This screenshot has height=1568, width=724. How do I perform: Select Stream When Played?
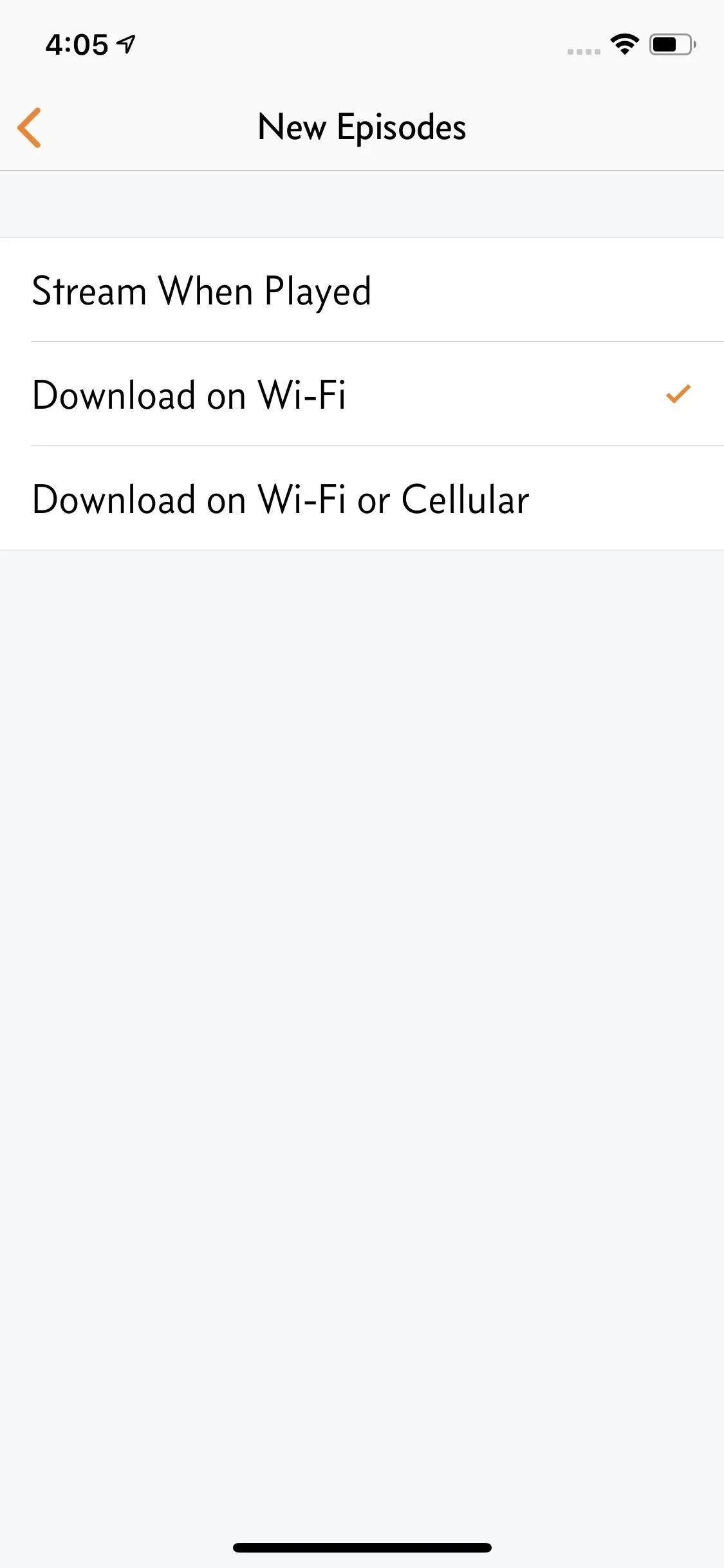pyautogui.click(x=362, y=290)
